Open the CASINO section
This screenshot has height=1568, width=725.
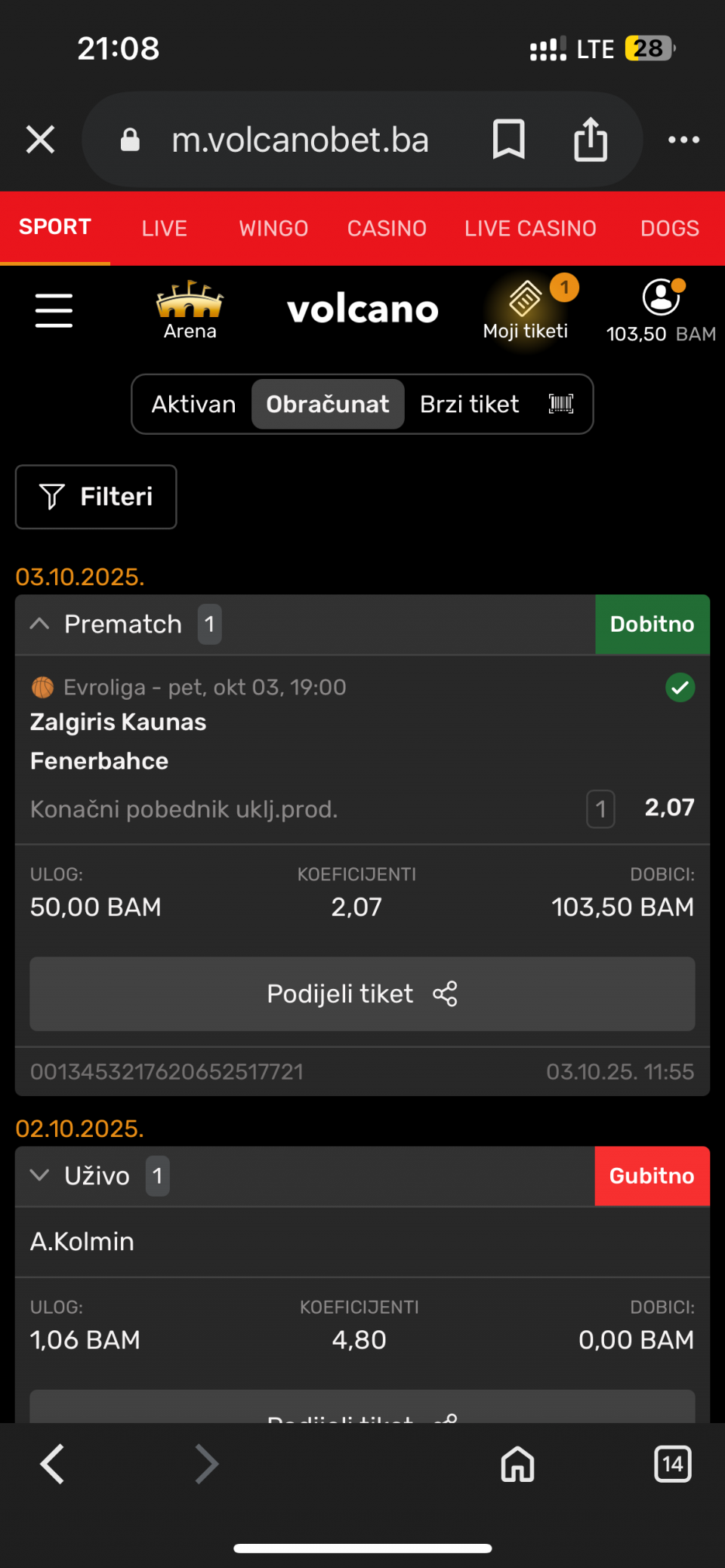coord(387,228)
